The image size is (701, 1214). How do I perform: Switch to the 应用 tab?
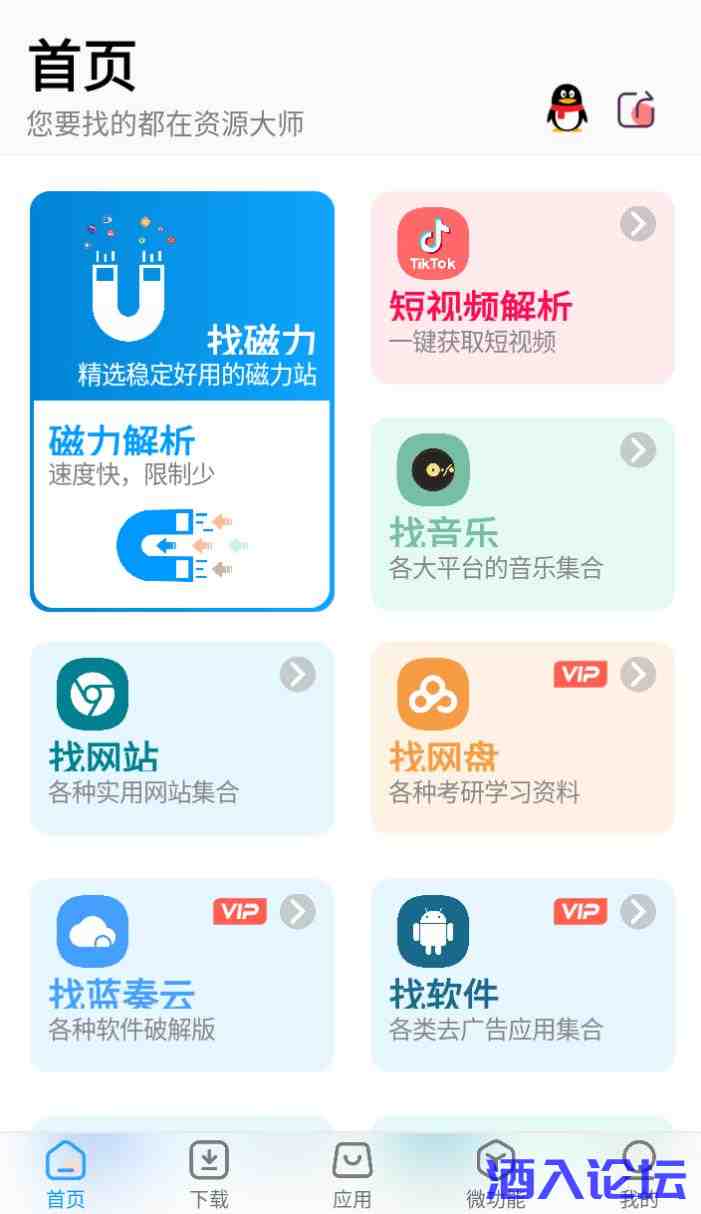point(352,1175)
